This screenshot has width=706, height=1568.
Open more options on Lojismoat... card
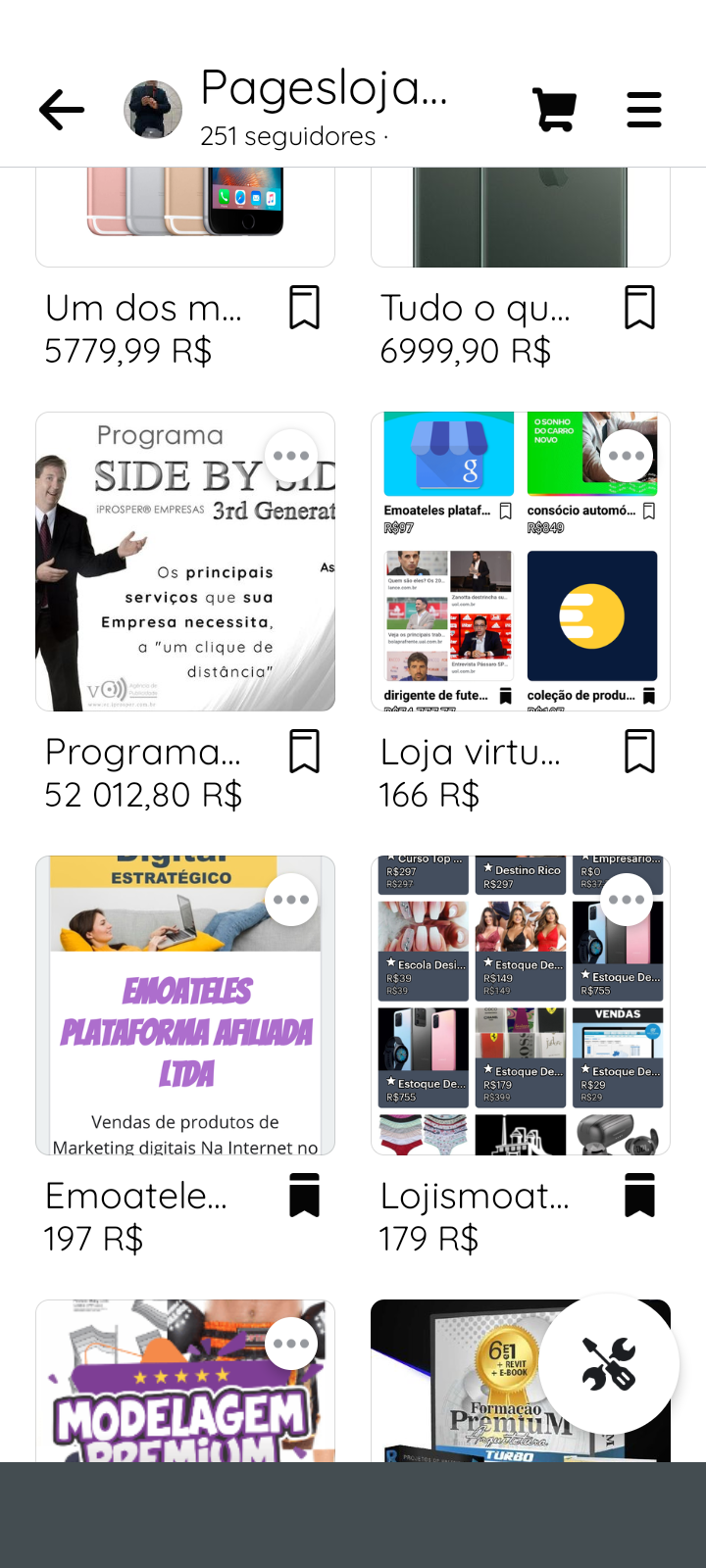pyautogui.click(x=627, y=900)
